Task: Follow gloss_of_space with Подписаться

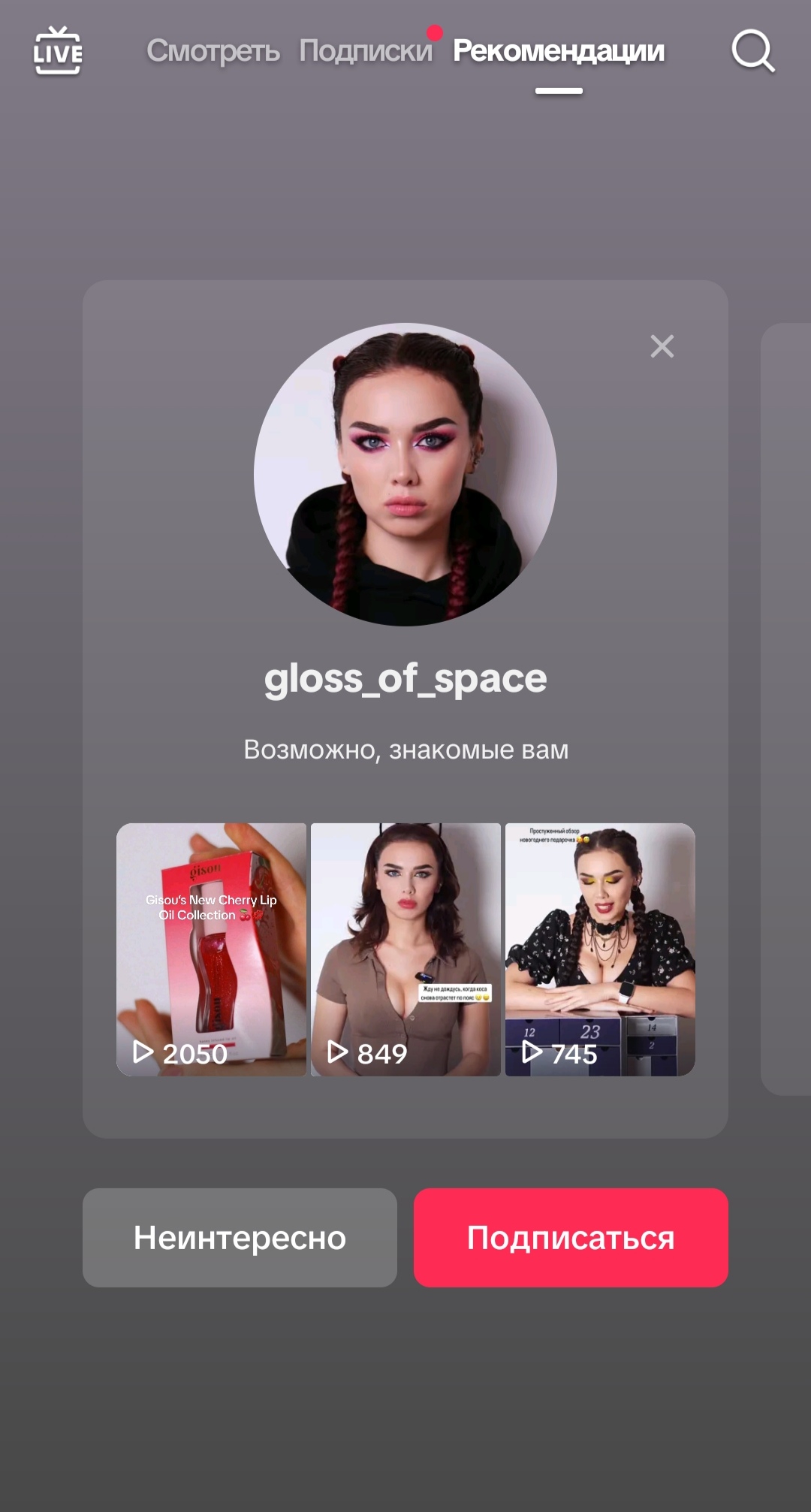Action: click(x=571, y=1237)
